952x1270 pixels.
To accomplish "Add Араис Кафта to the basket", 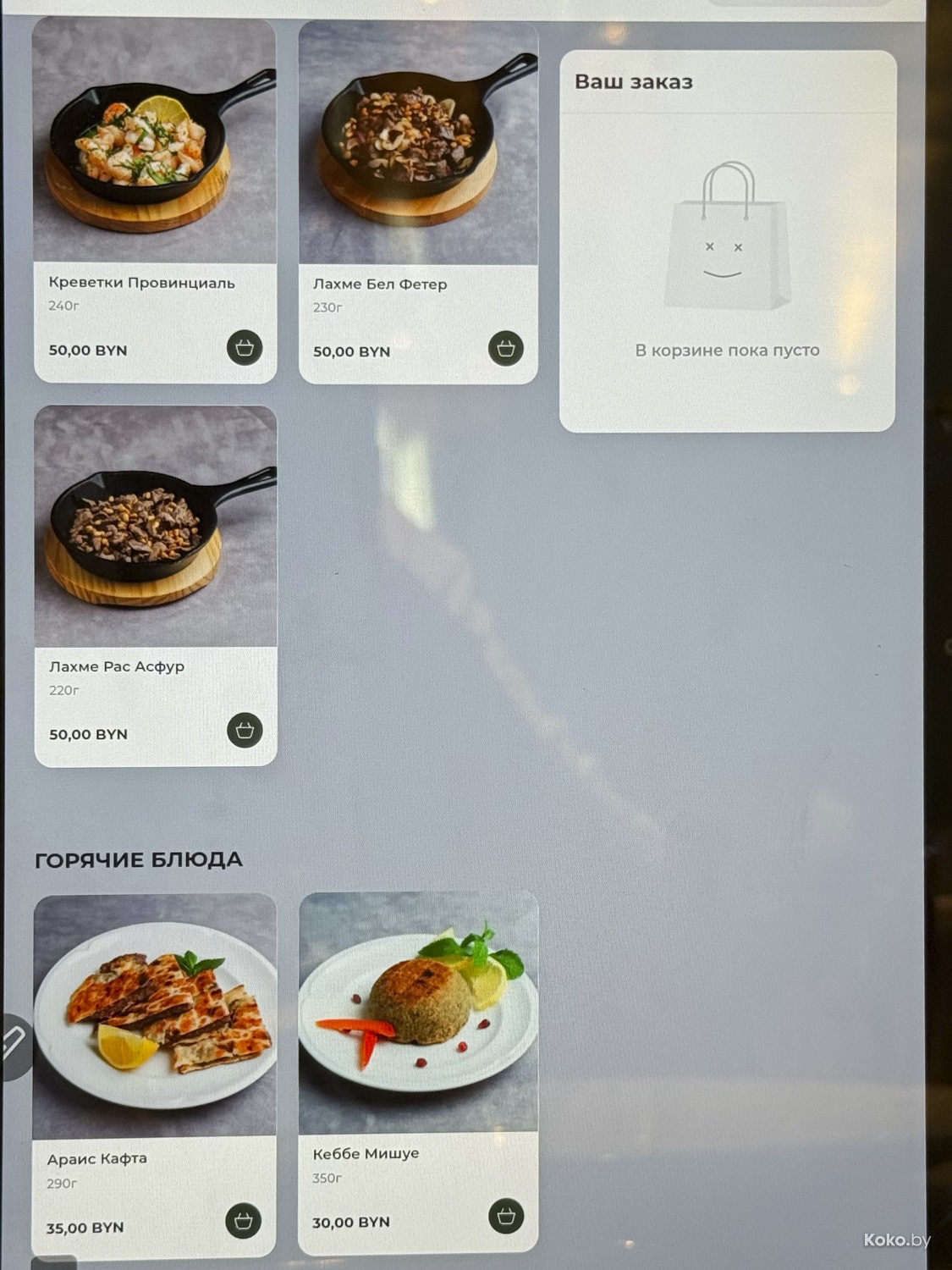I will click(x=244, y=1221).
